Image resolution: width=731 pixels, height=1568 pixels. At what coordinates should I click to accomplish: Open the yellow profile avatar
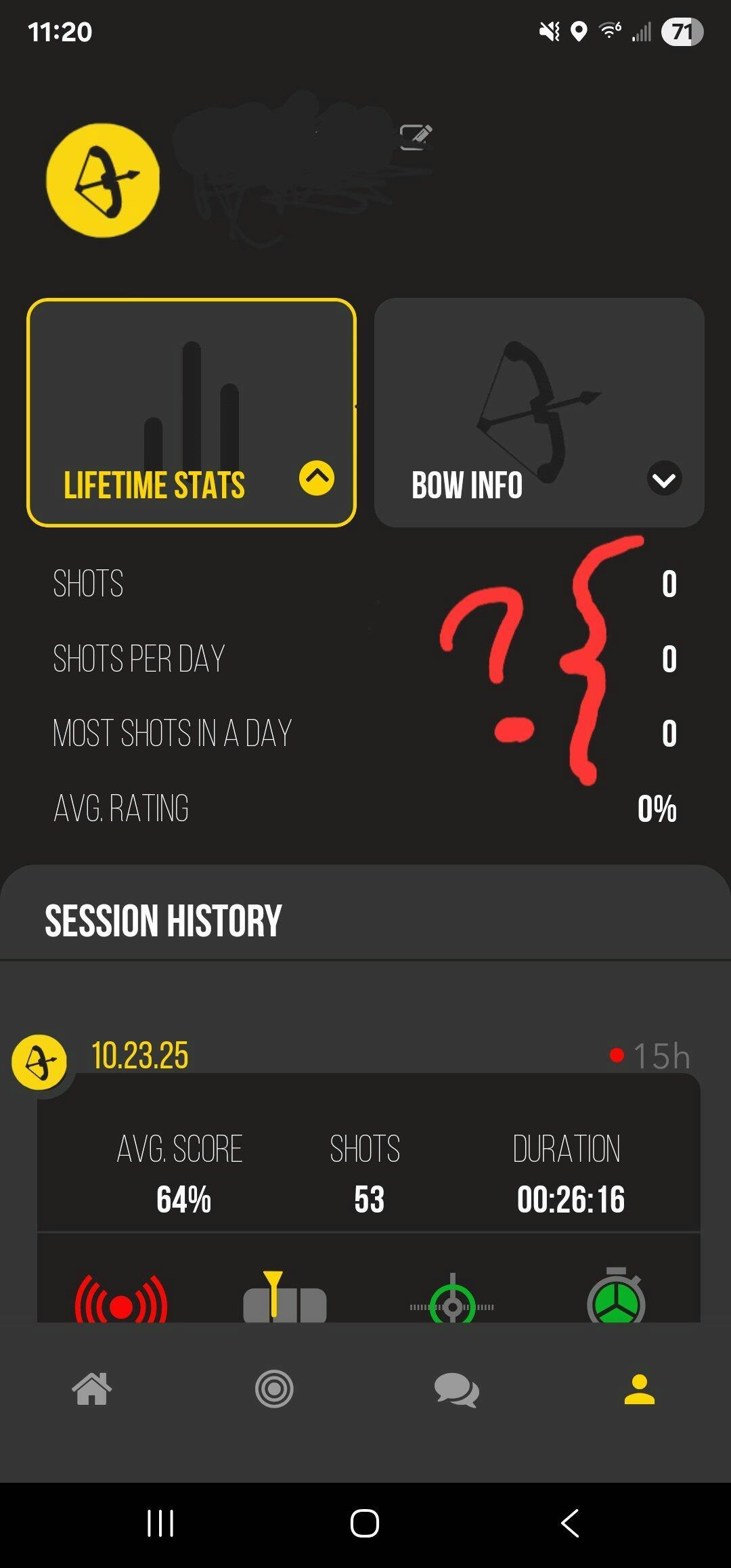click(x=103, y=180)
